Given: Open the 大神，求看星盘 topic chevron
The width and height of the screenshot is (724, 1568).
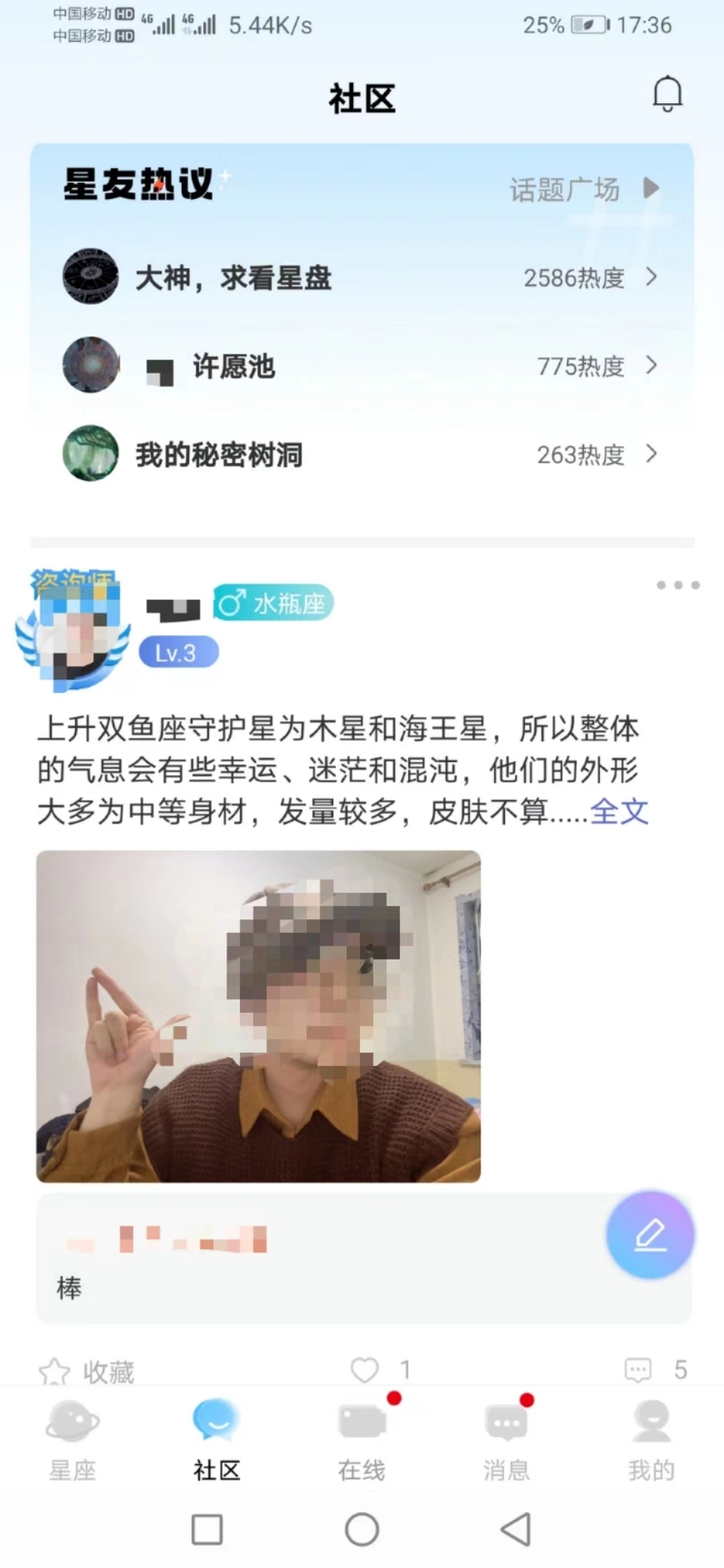Looking at the screenshot, I should [651, 278].
